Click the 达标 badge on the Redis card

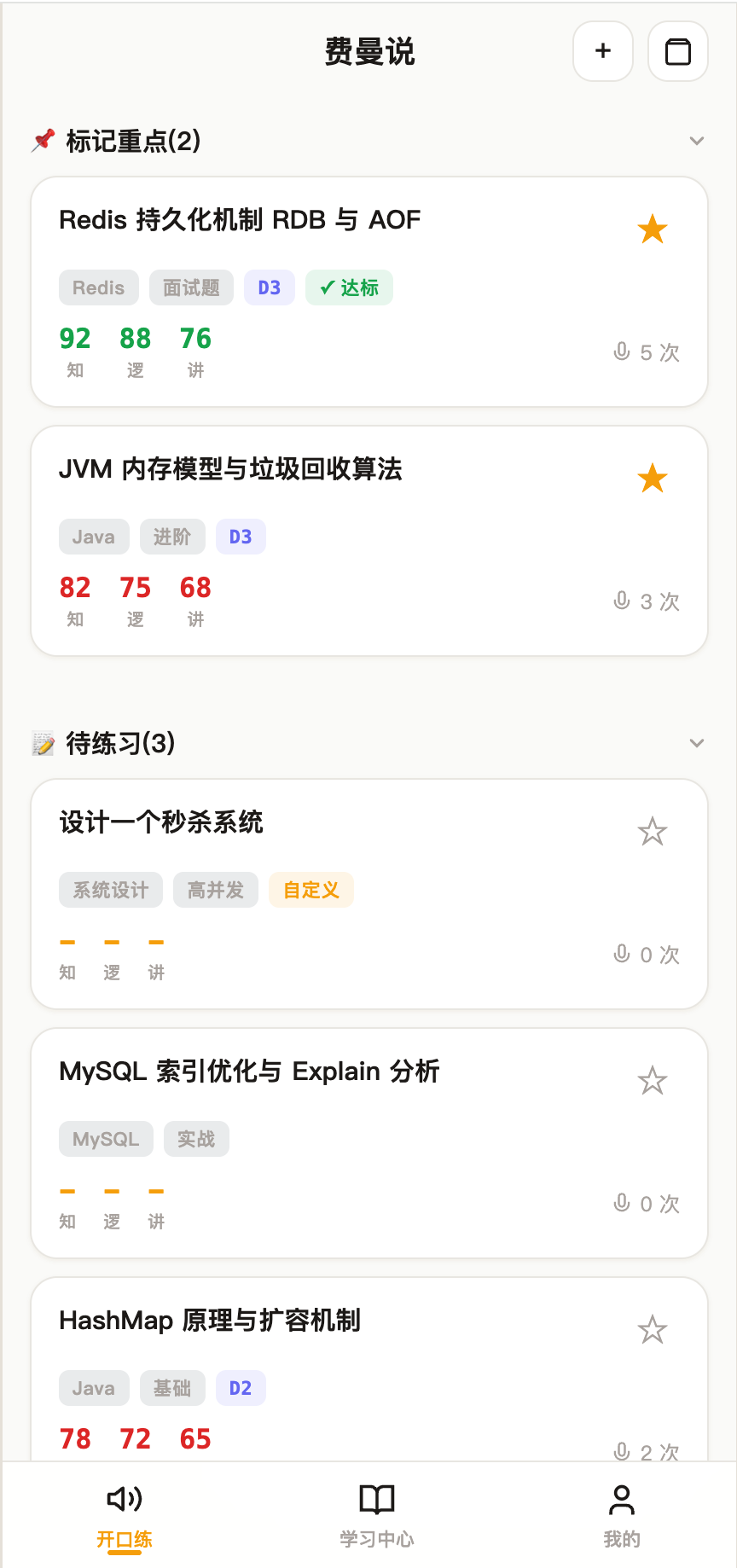point(349,287)
